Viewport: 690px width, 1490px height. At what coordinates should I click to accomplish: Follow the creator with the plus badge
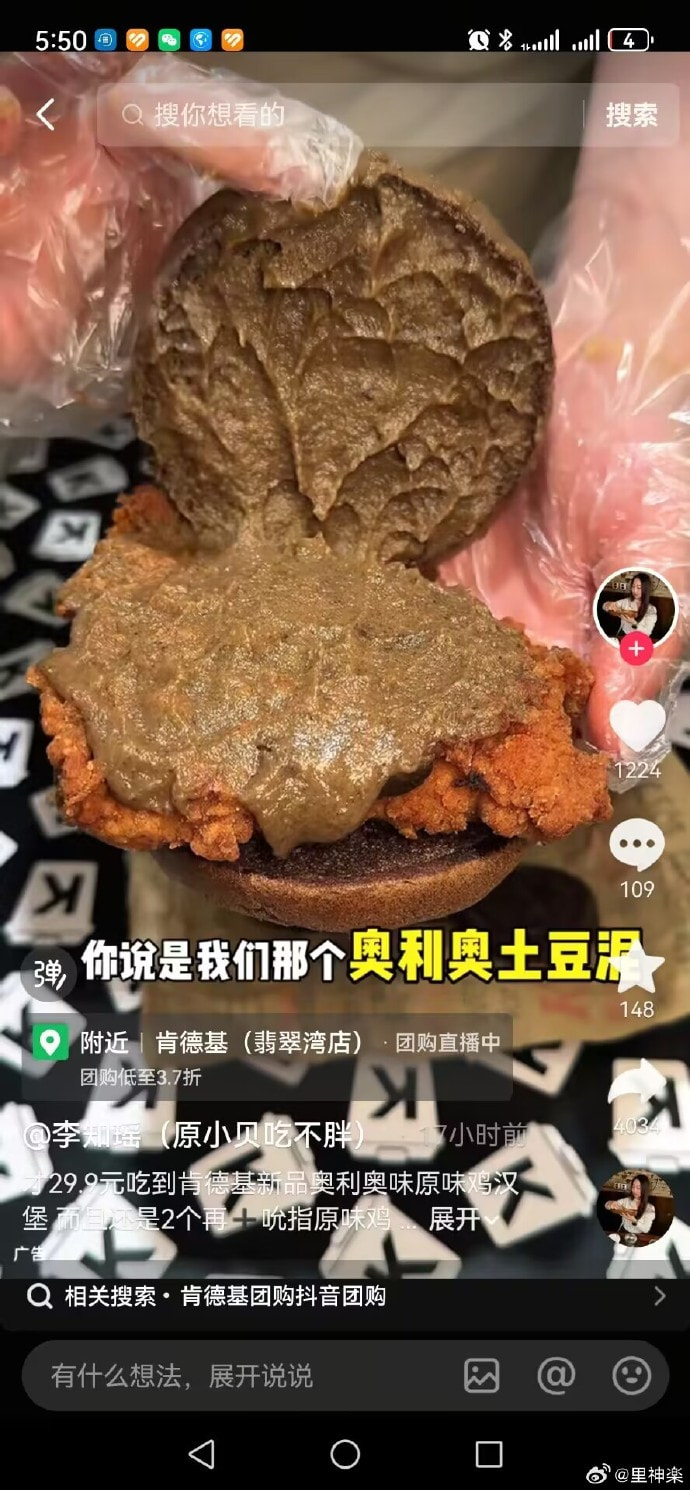[x=636, y=649]
